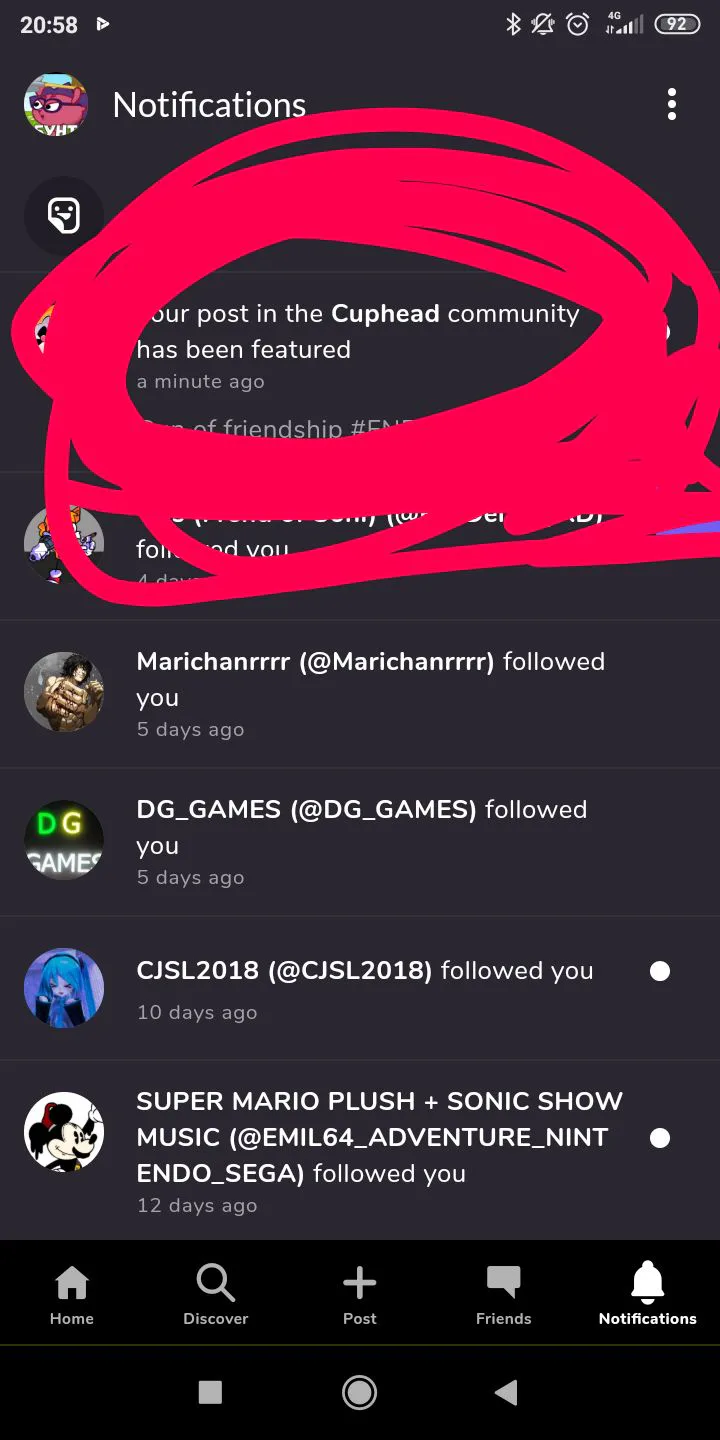This screenshot has height=1440, width=720.
Task: Select the Notifications tab
Action: coord(648,1294)
